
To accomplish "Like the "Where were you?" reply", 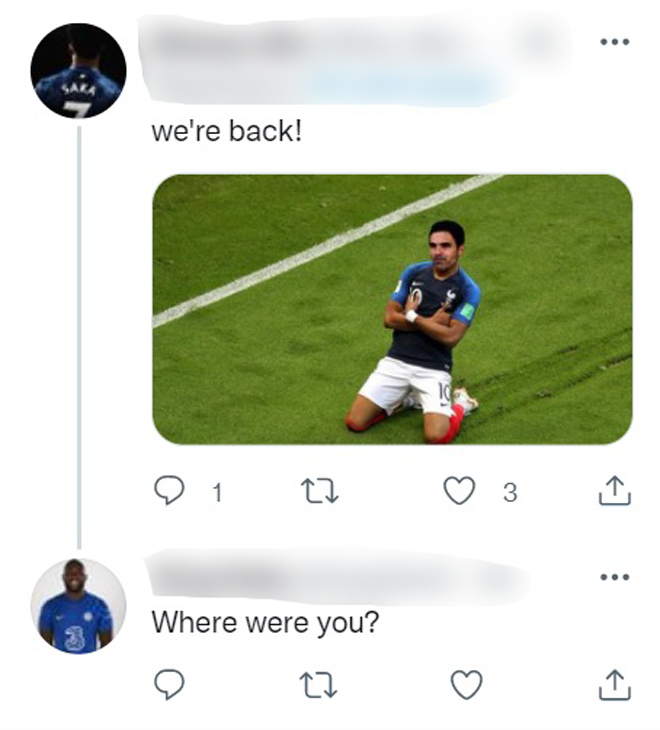I will (x=466, y=684).
